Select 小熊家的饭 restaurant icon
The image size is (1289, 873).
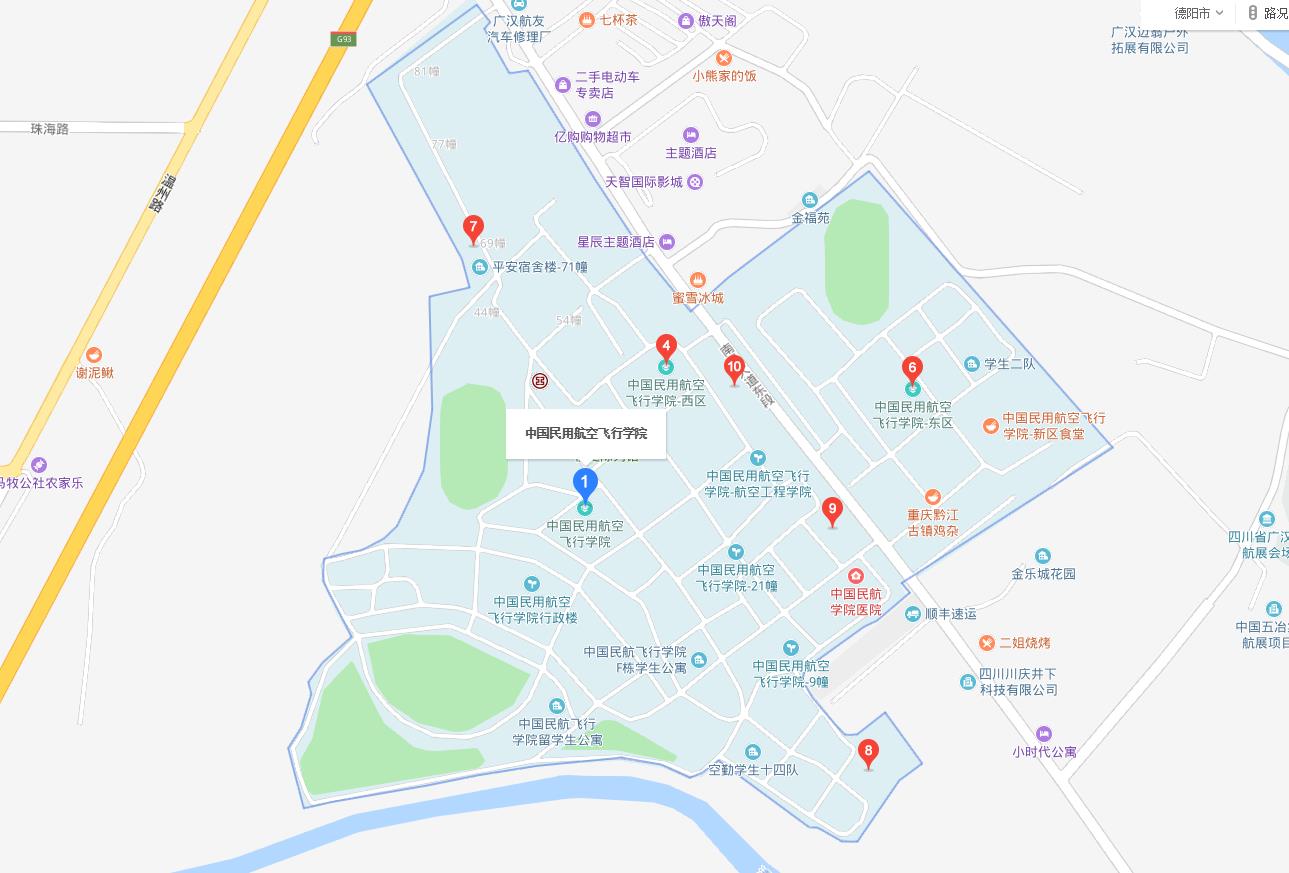tap(724, 58)
